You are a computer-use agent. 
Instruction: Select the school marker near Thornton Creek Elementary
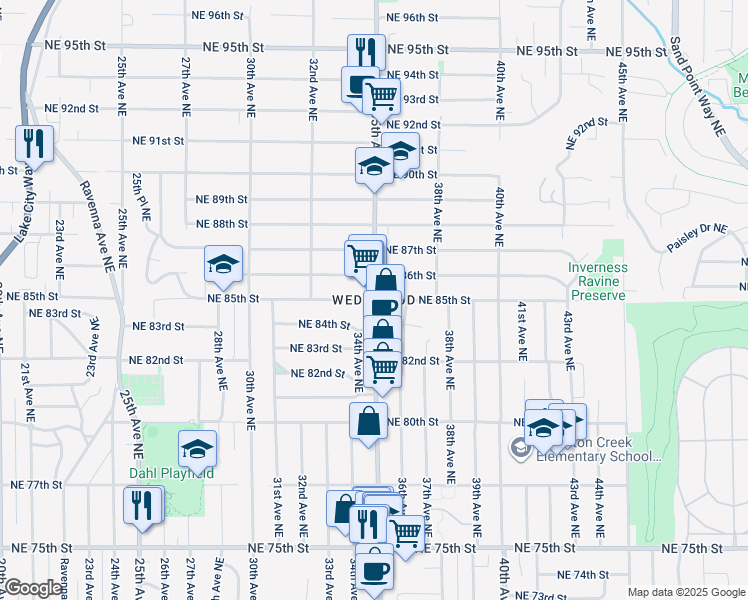coord(543,428)
